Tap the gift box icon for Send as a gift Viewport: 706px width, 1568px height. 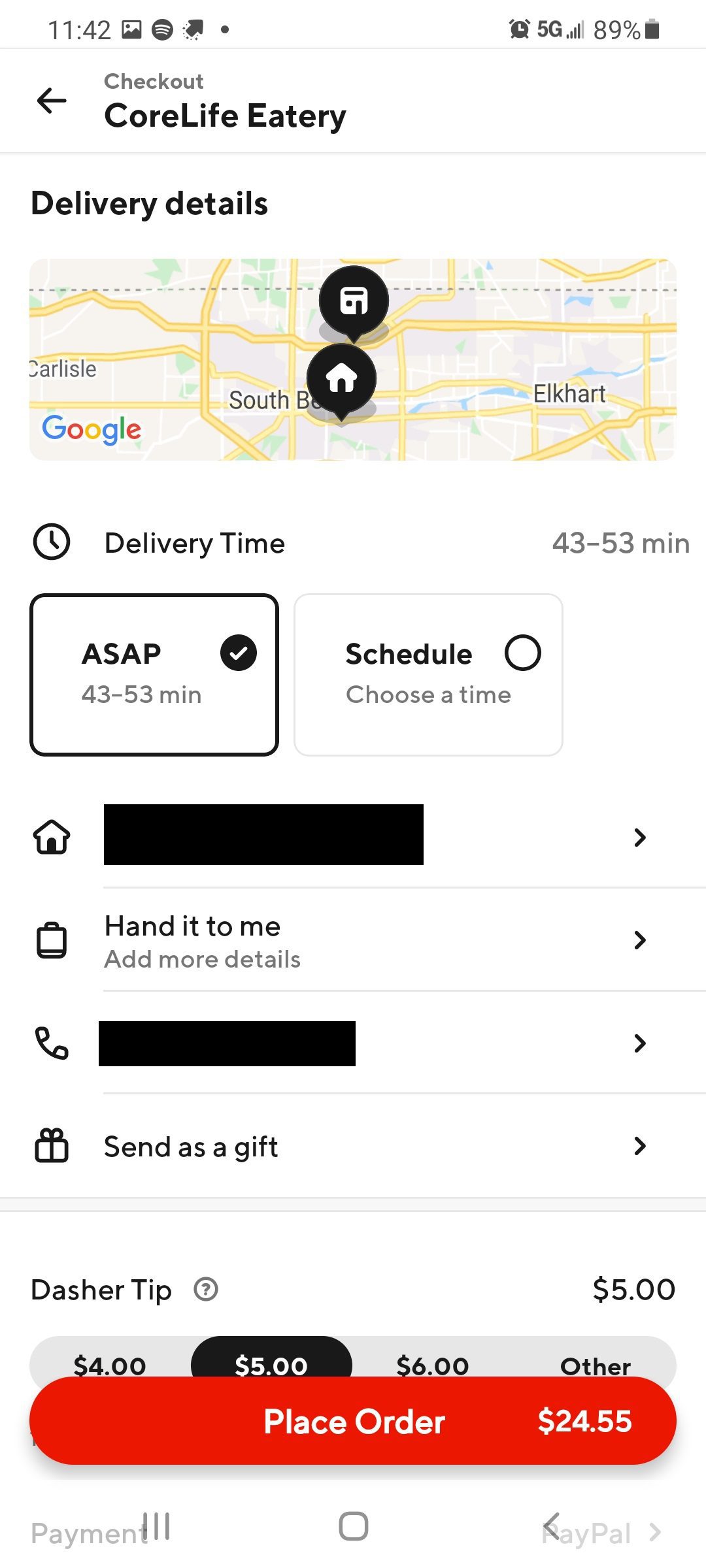pos(52,1146)
